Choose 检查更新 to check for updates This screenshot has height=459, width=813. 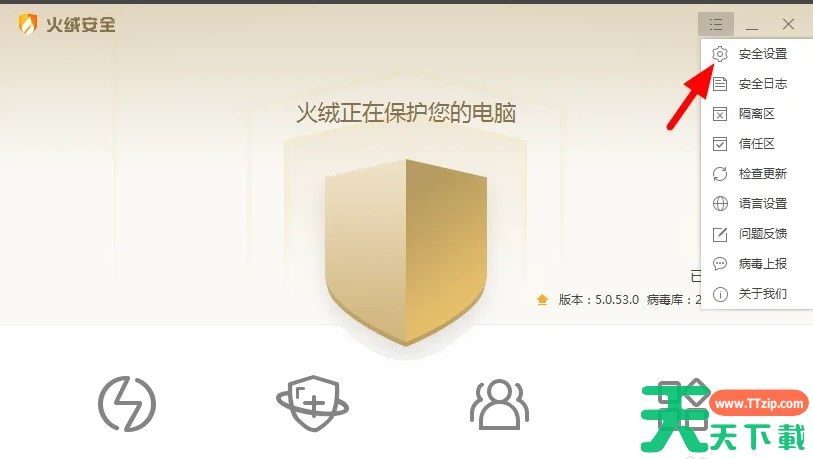761,174
